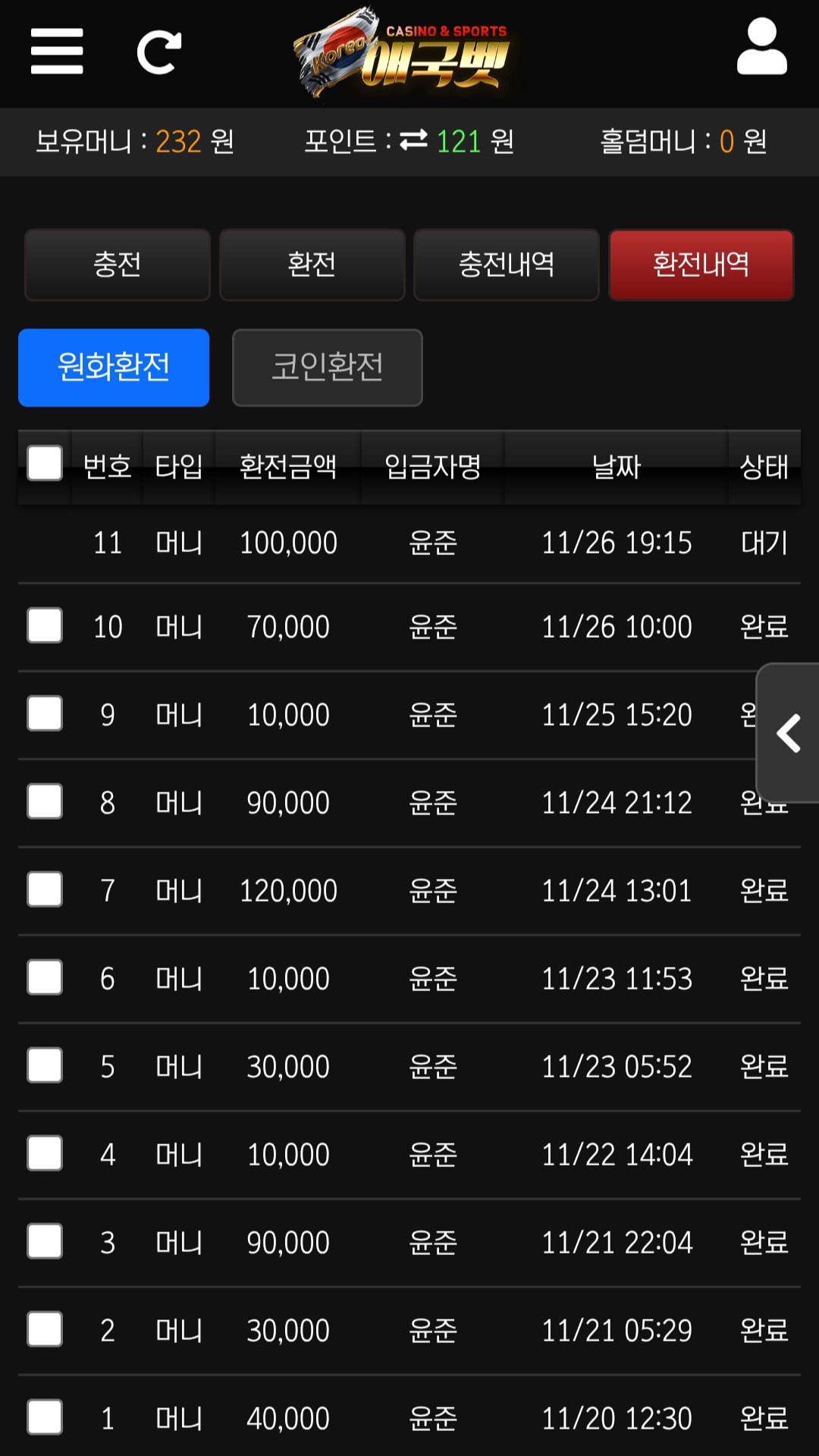
Task: Tap the point transfer arrows icon
Action: click(414, 140)
